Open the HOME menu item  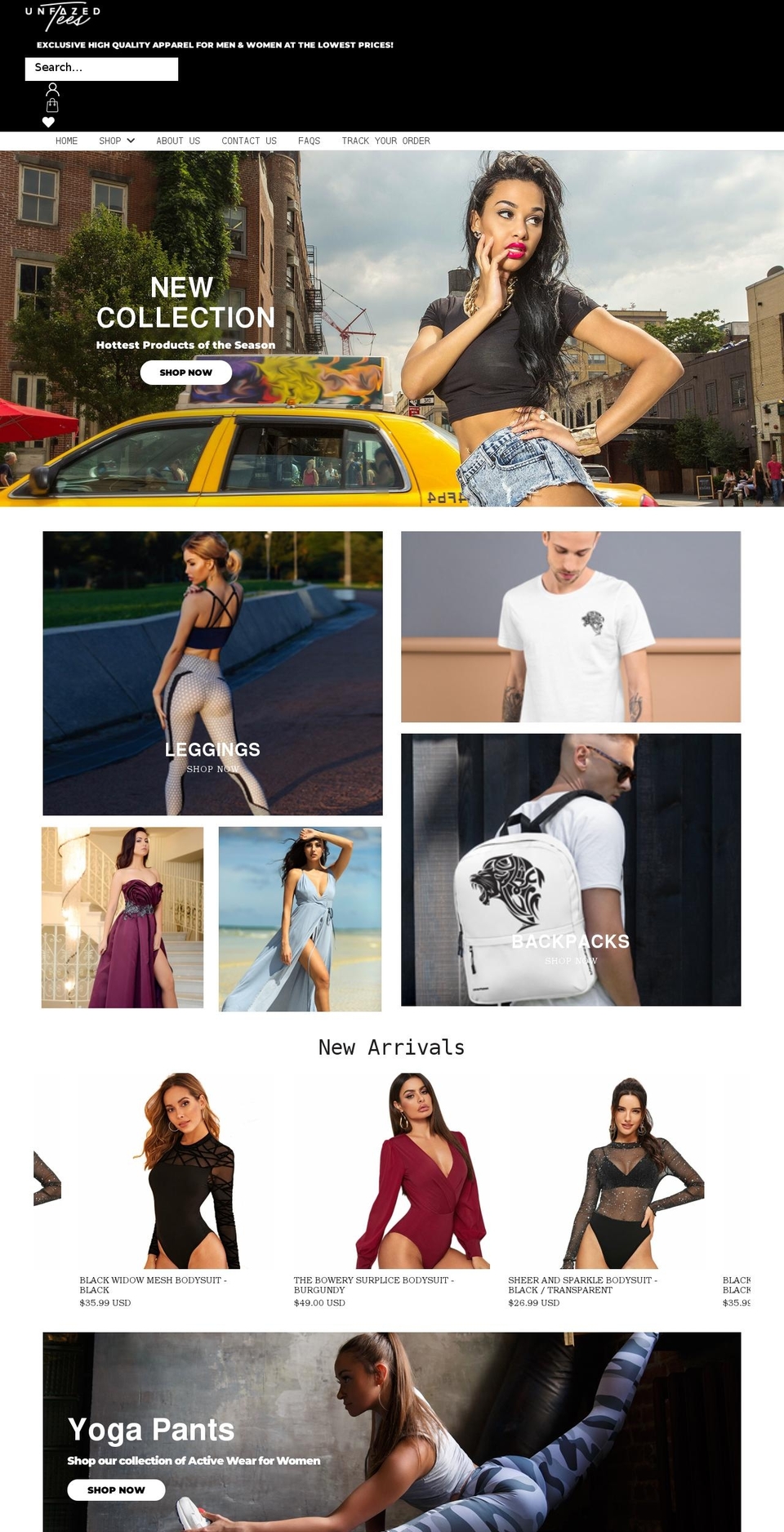[66, 141]
